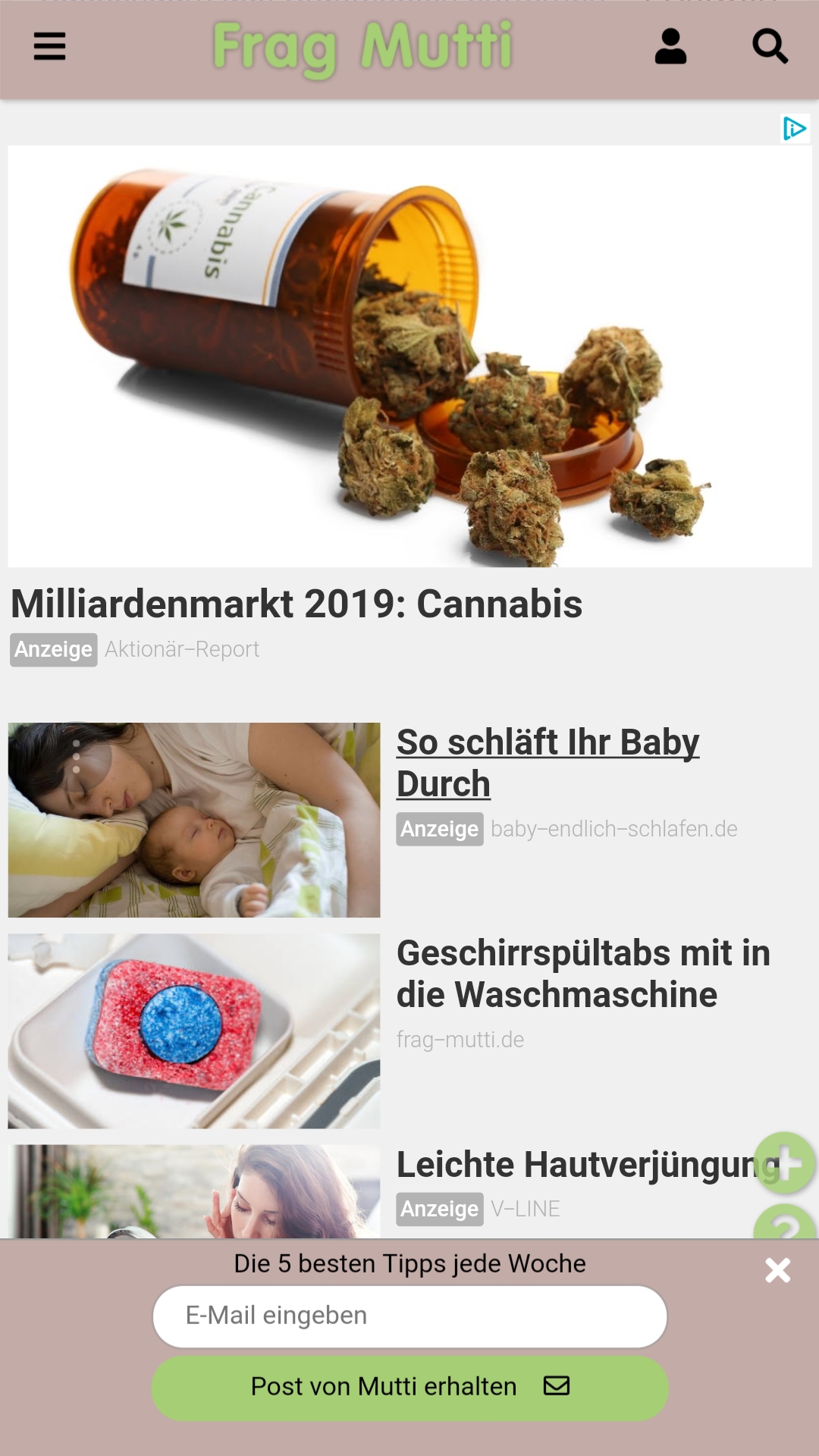Tap the green plus floating button
This screenshot has width=819, height=1456.
pyautogui.click(x=786, y=1162)
